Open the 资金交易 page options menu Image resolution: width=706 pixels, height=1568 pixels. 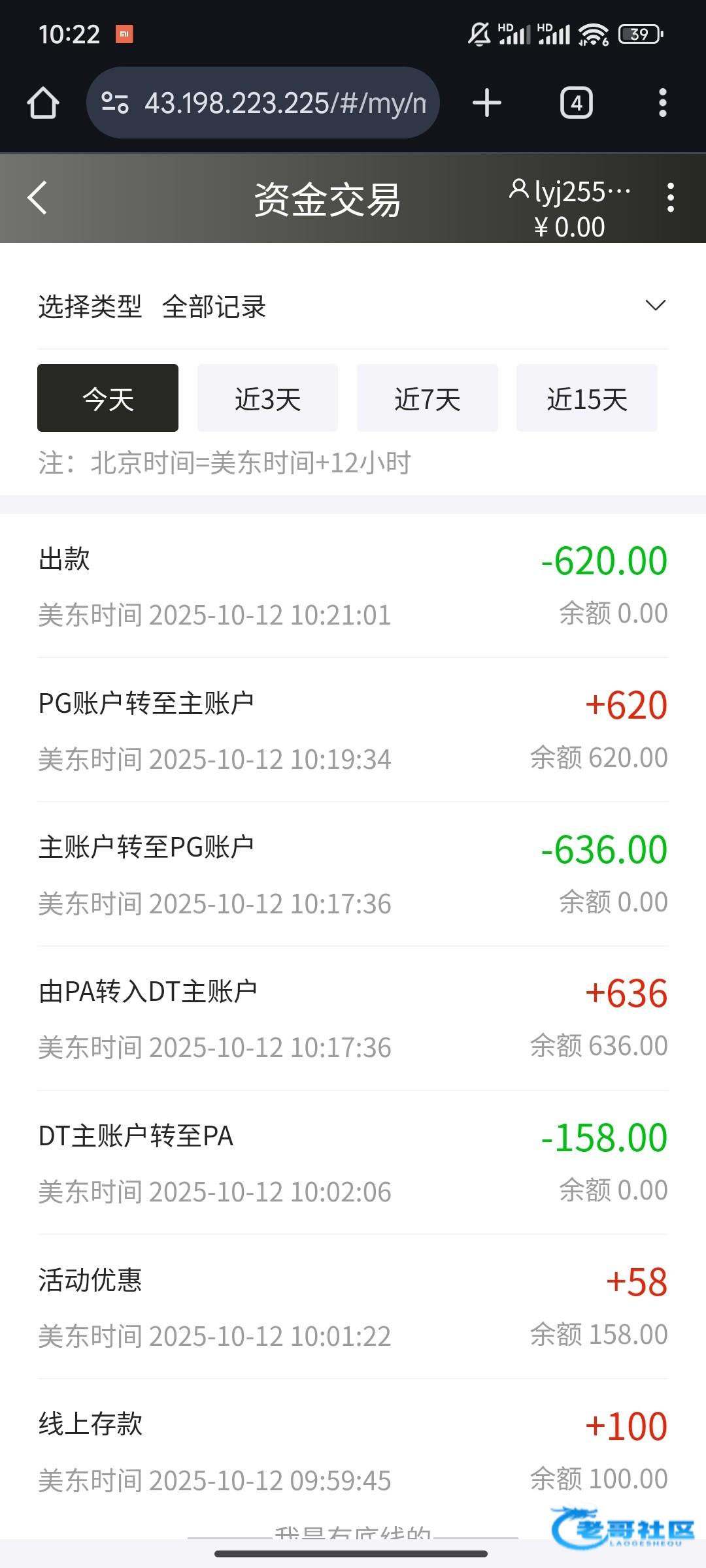[x=670, y=198]
